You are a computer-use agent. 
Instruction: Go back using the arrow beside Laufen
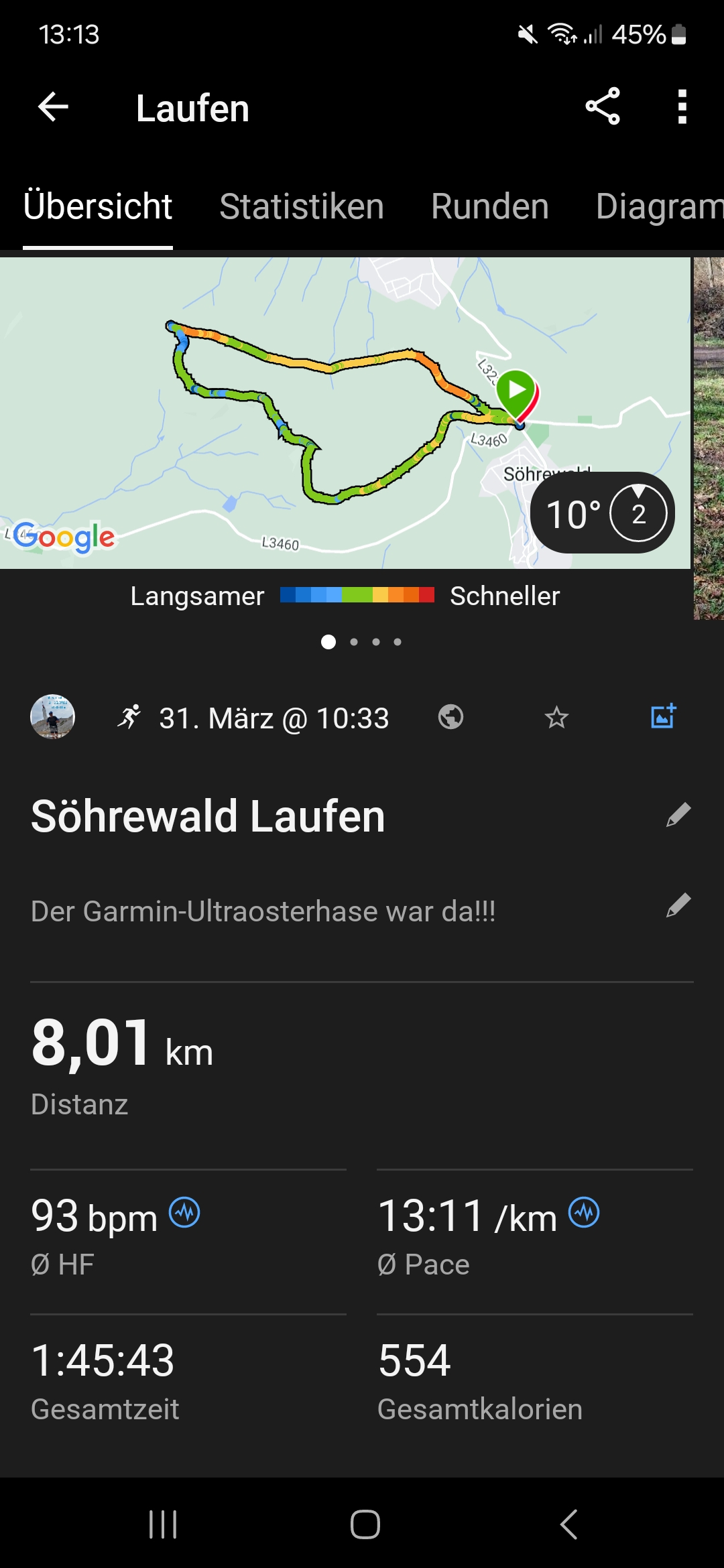pos(54,107)
